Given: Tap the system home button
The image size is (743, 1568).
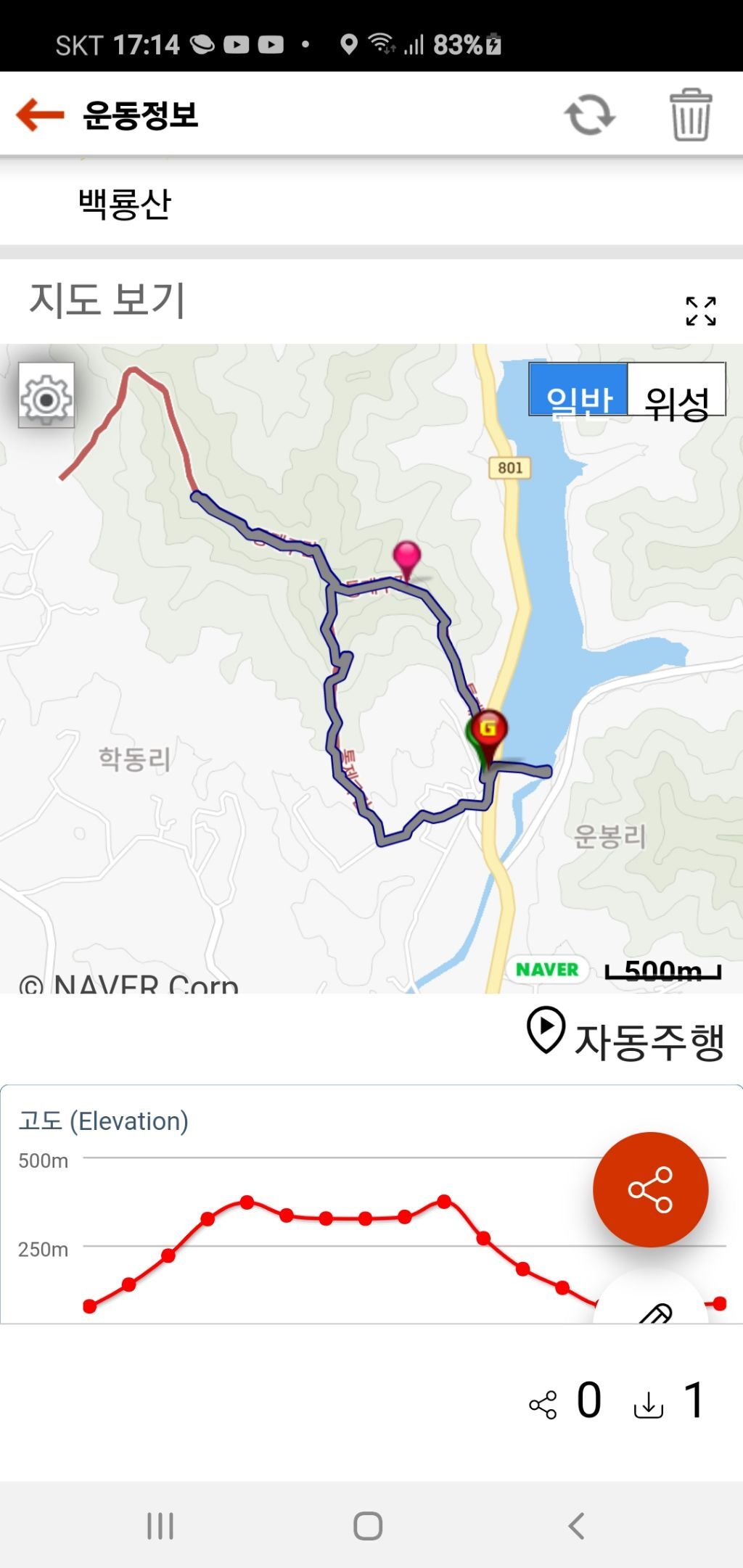Looking at the screenshot, I should 368,1525.
